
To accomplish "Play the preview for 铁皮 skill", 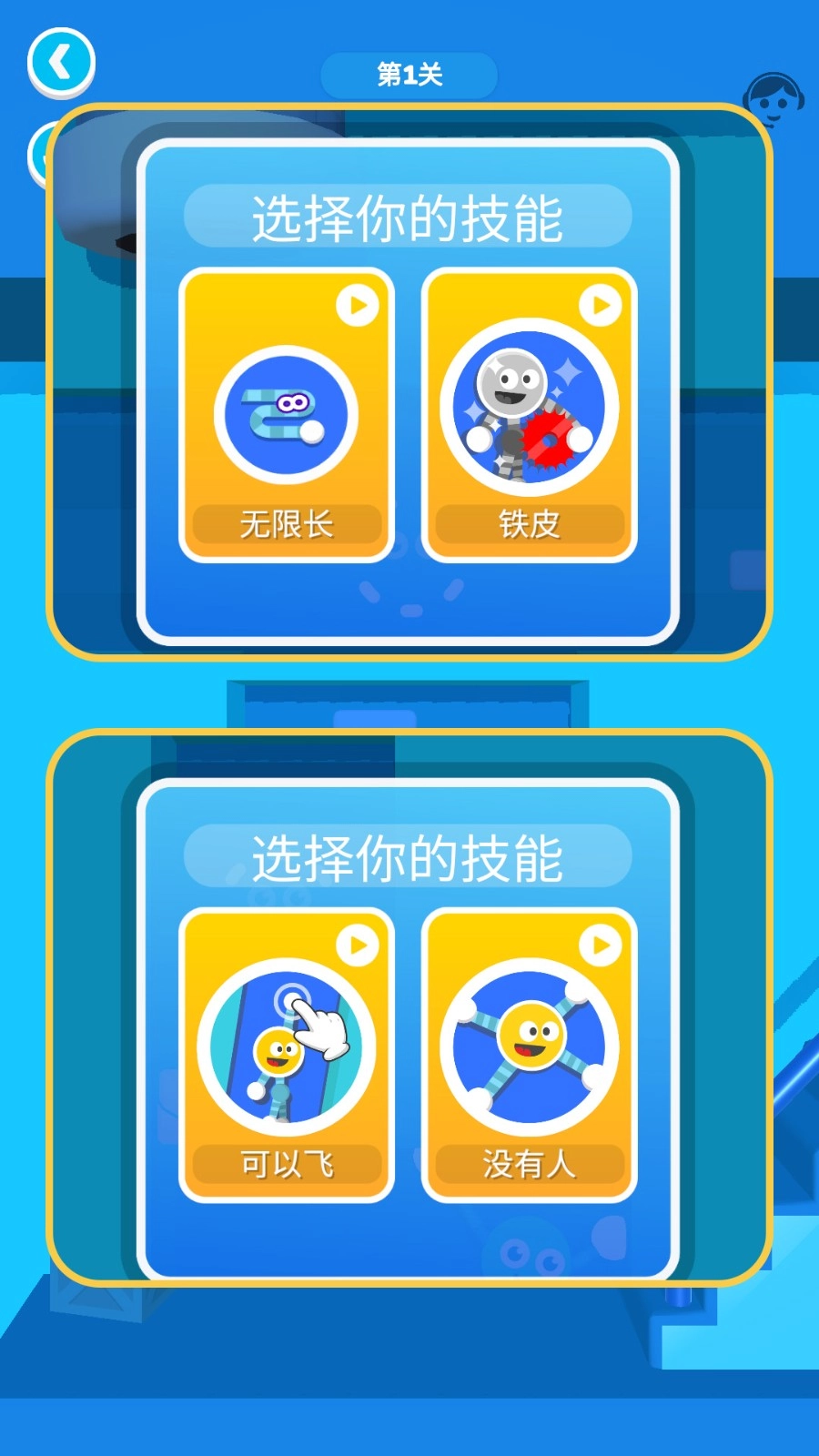I will (x=600, y=306).
